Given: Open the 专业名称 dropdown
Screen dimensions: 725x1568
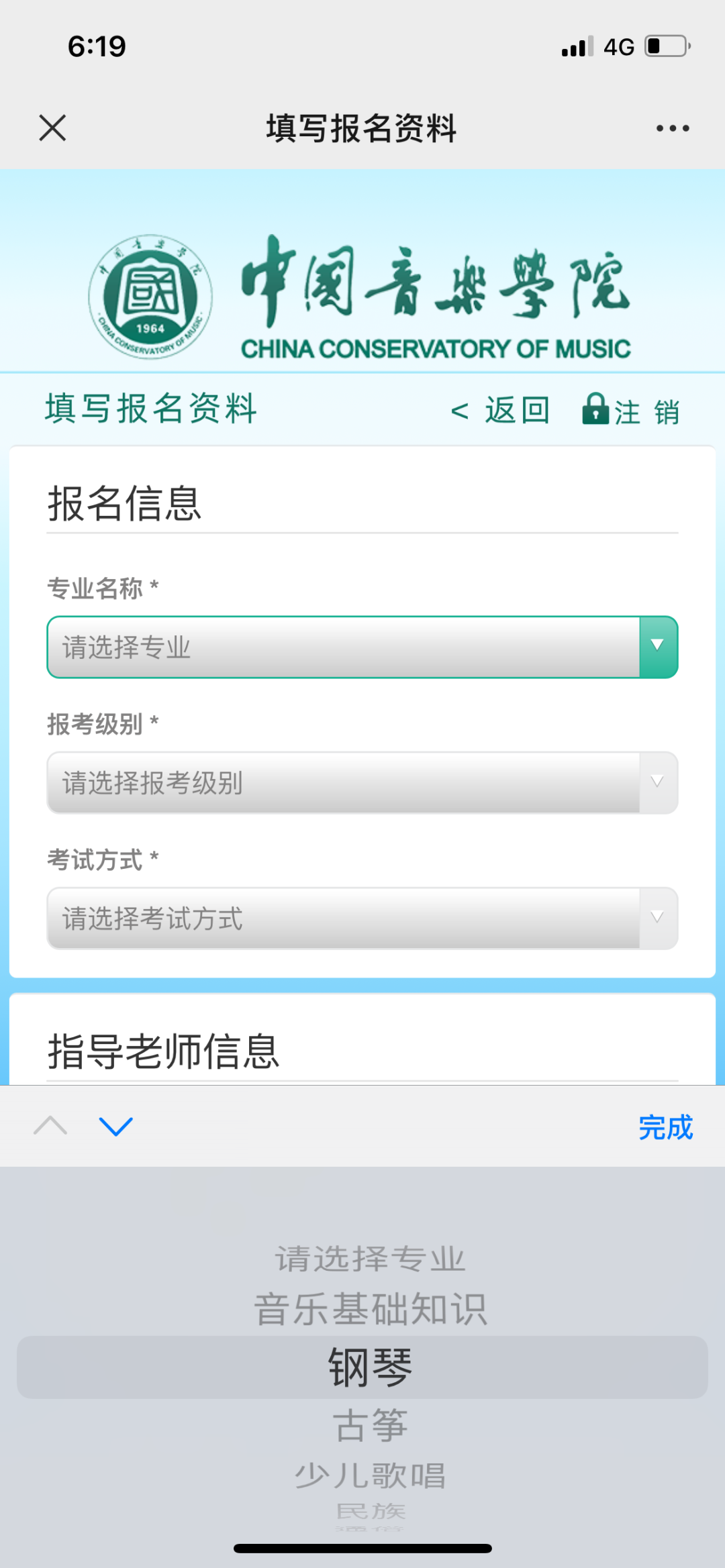Looking at the screenshot, I should [x=362, y=647].
